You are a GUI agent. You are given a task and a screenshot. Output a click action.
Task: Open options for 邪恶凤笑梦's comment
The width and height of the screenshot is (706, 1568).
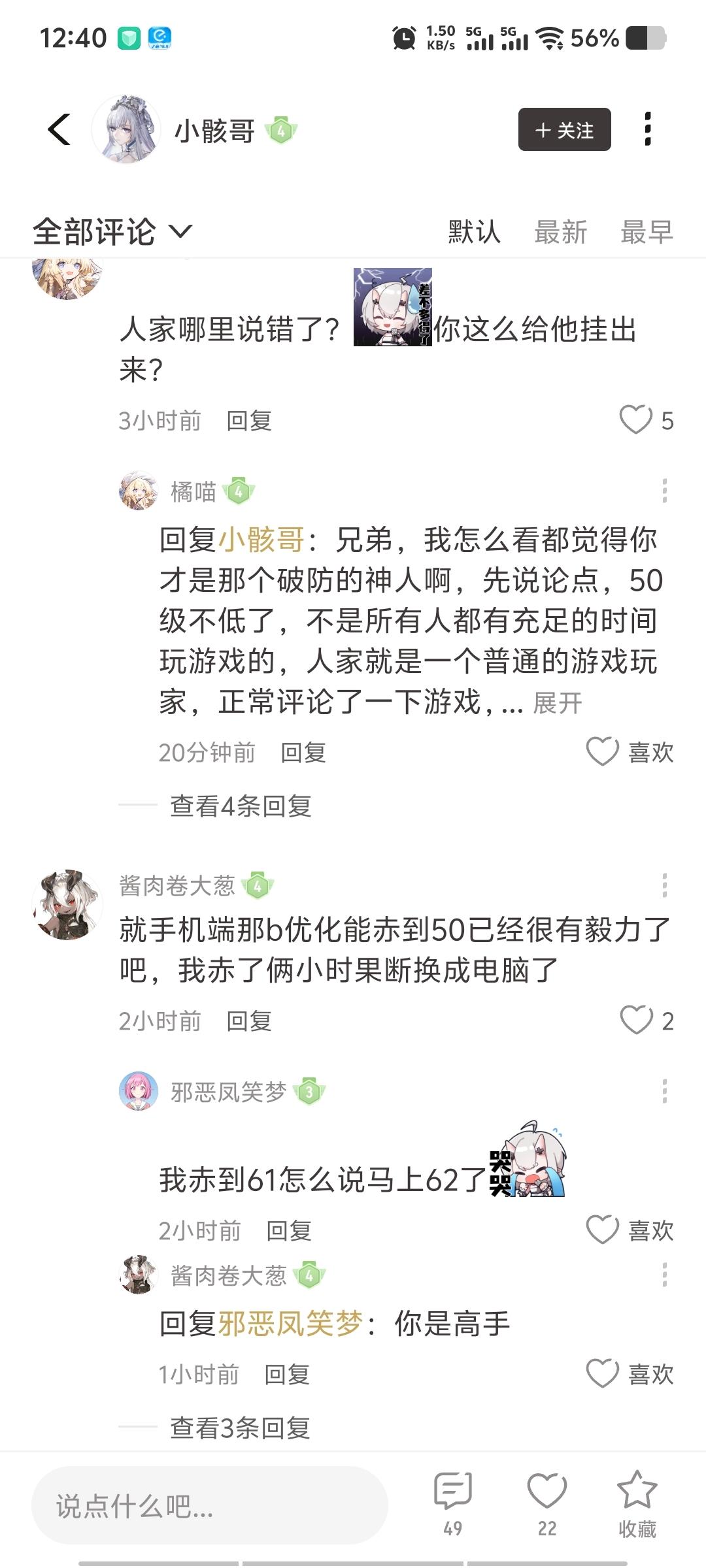[664, 1091]
